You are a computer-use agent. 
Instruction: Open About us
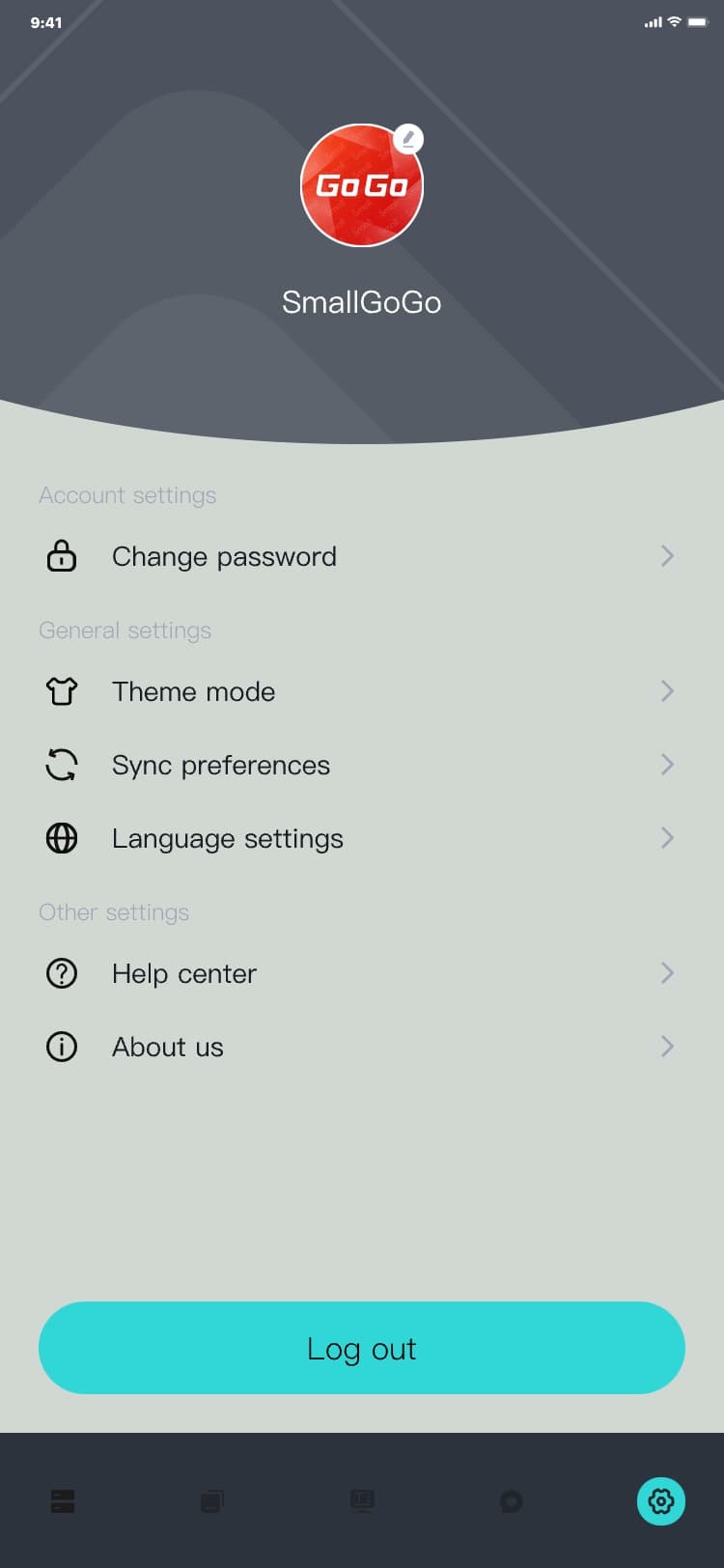click(x=361, y=1047)
